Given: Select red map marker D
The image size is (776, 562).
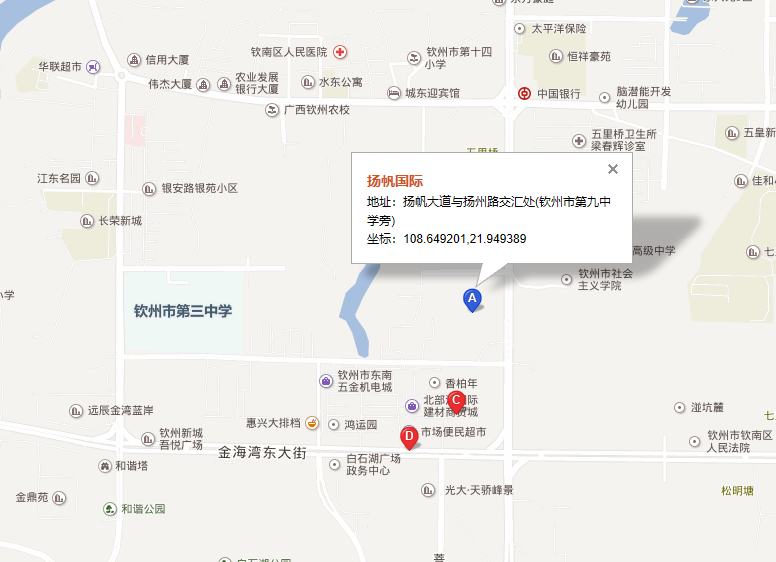Looking at the screenshot, I should [x=409, y=436].
